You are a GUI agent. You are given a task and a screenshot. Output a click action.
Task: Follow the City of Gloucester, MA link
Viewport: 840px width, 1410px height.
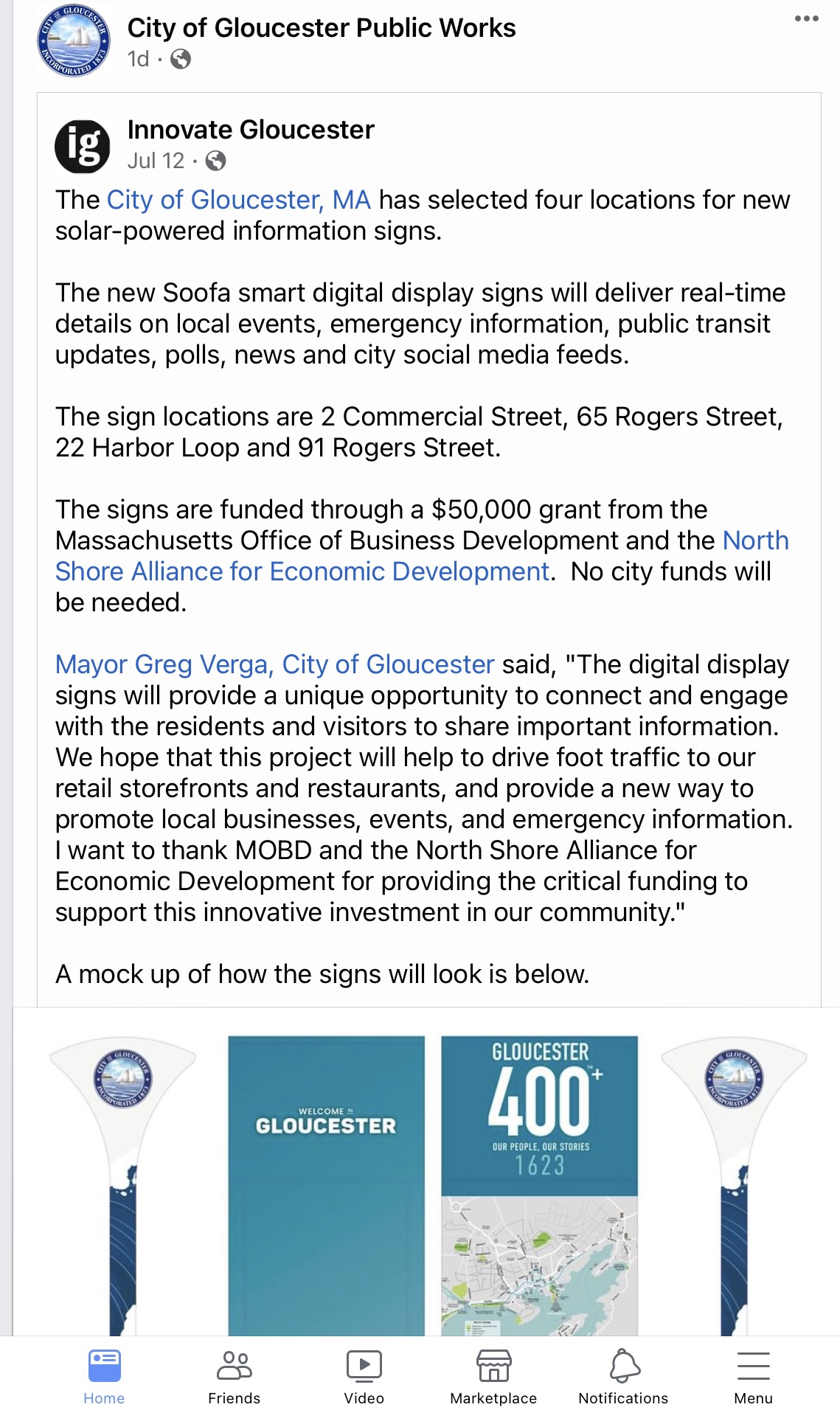click(x=238, y=200)
